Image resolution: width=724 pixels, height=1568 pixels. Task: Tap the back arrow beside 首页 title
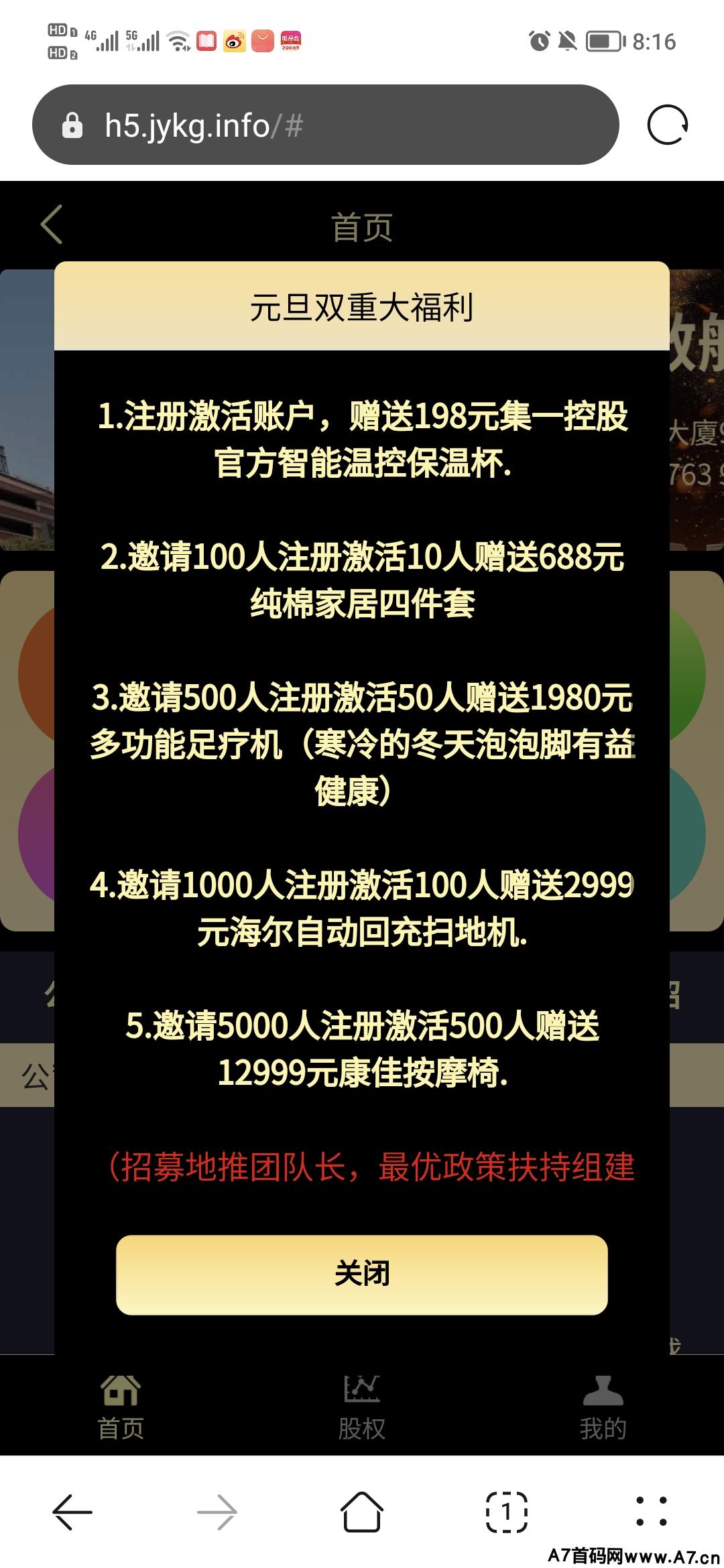click(x=52, y=224)
